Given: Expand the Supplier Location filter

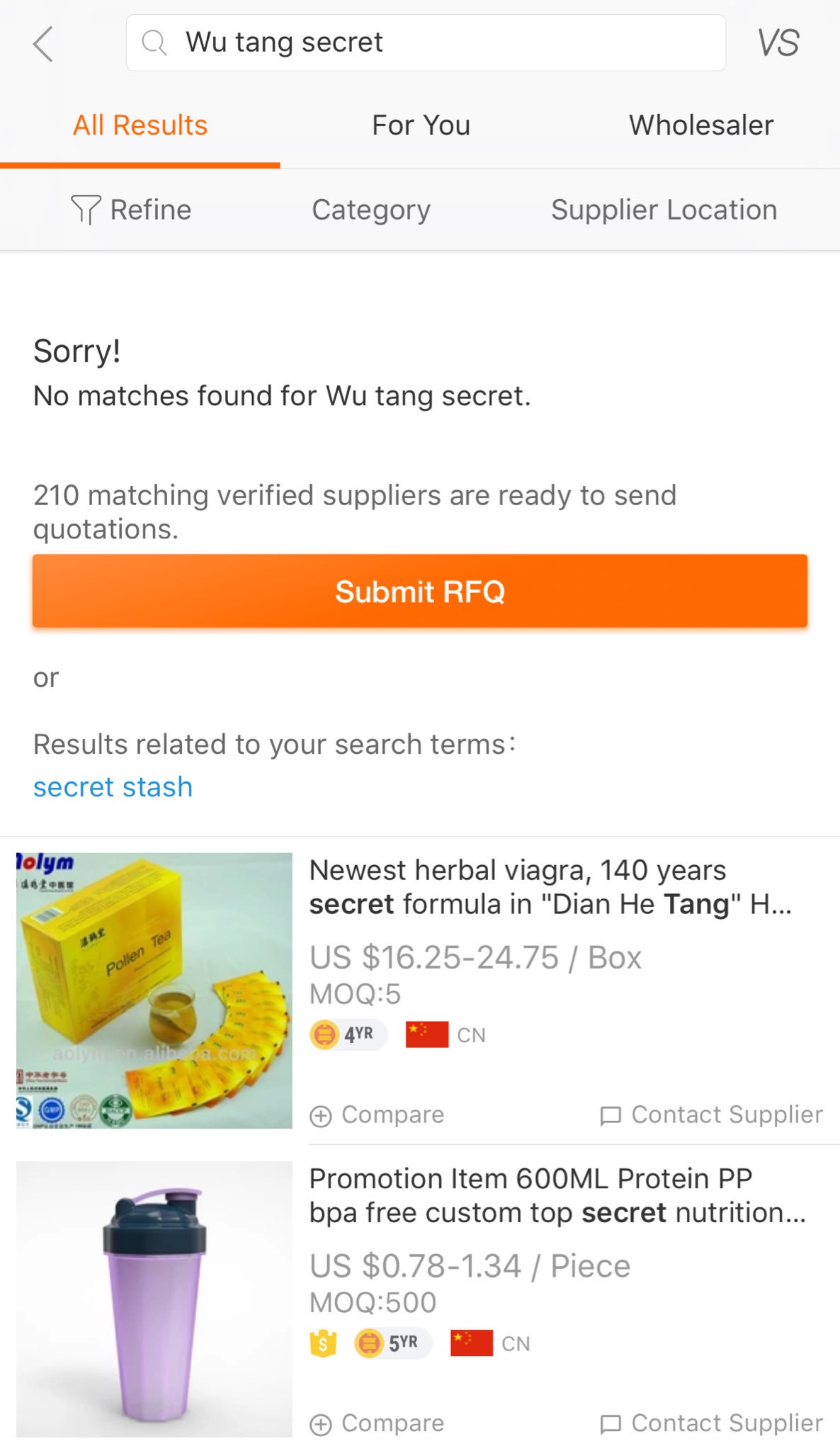Looking at the screenshot, I should pyautogui.click(x=664, y=210).
